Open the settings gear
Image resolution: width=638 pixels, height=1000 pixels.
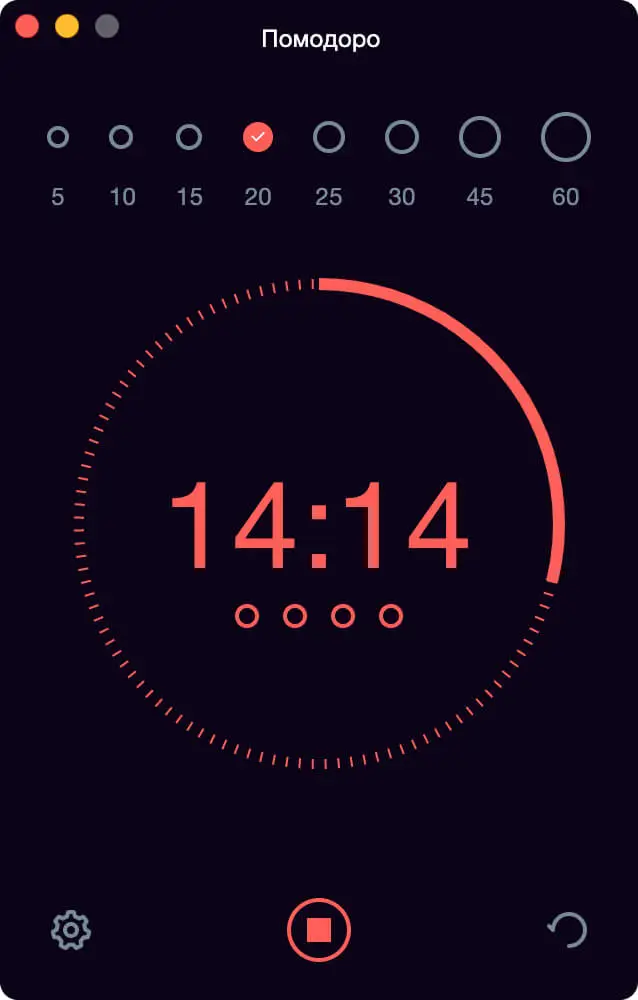pyautogui.click(x=71, y=930)
